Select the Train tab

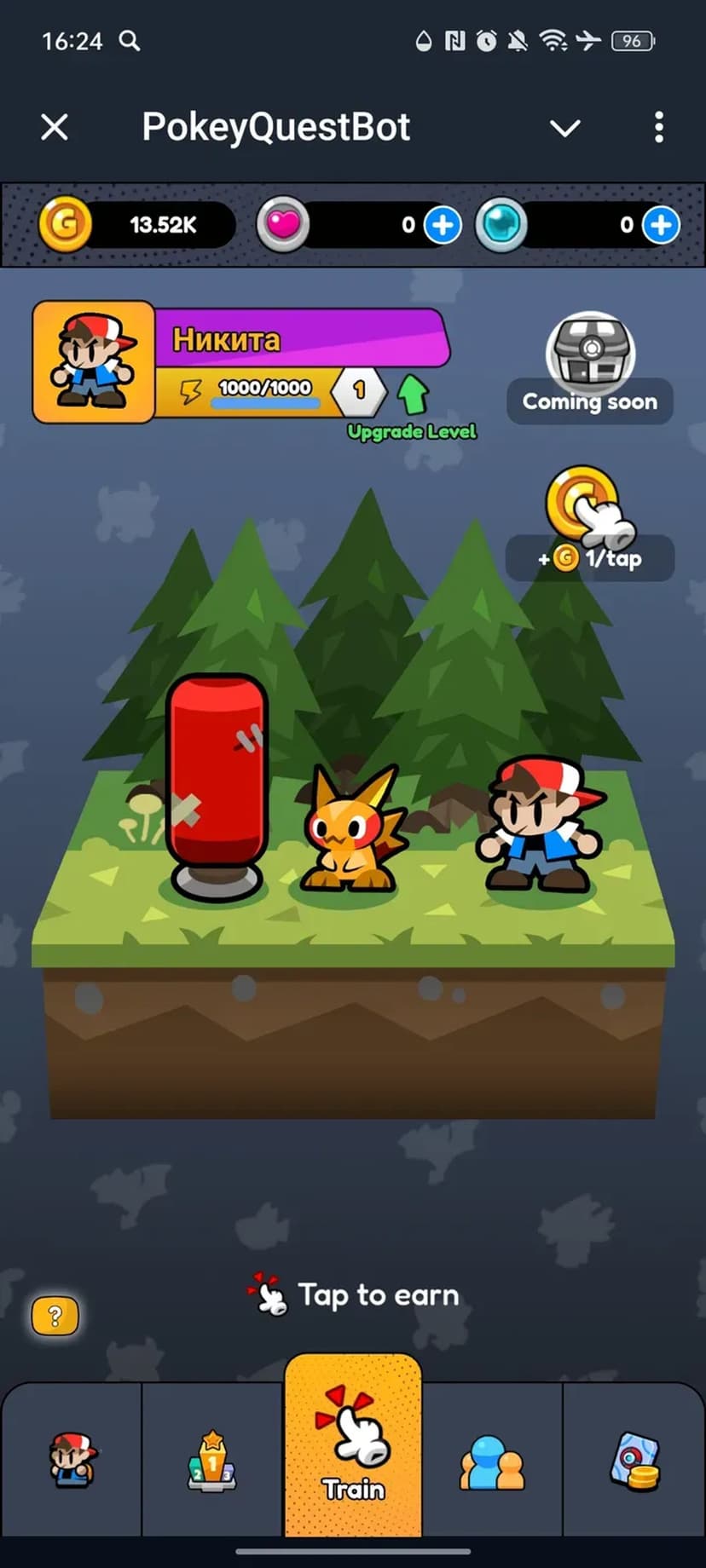click(353, 1449)
